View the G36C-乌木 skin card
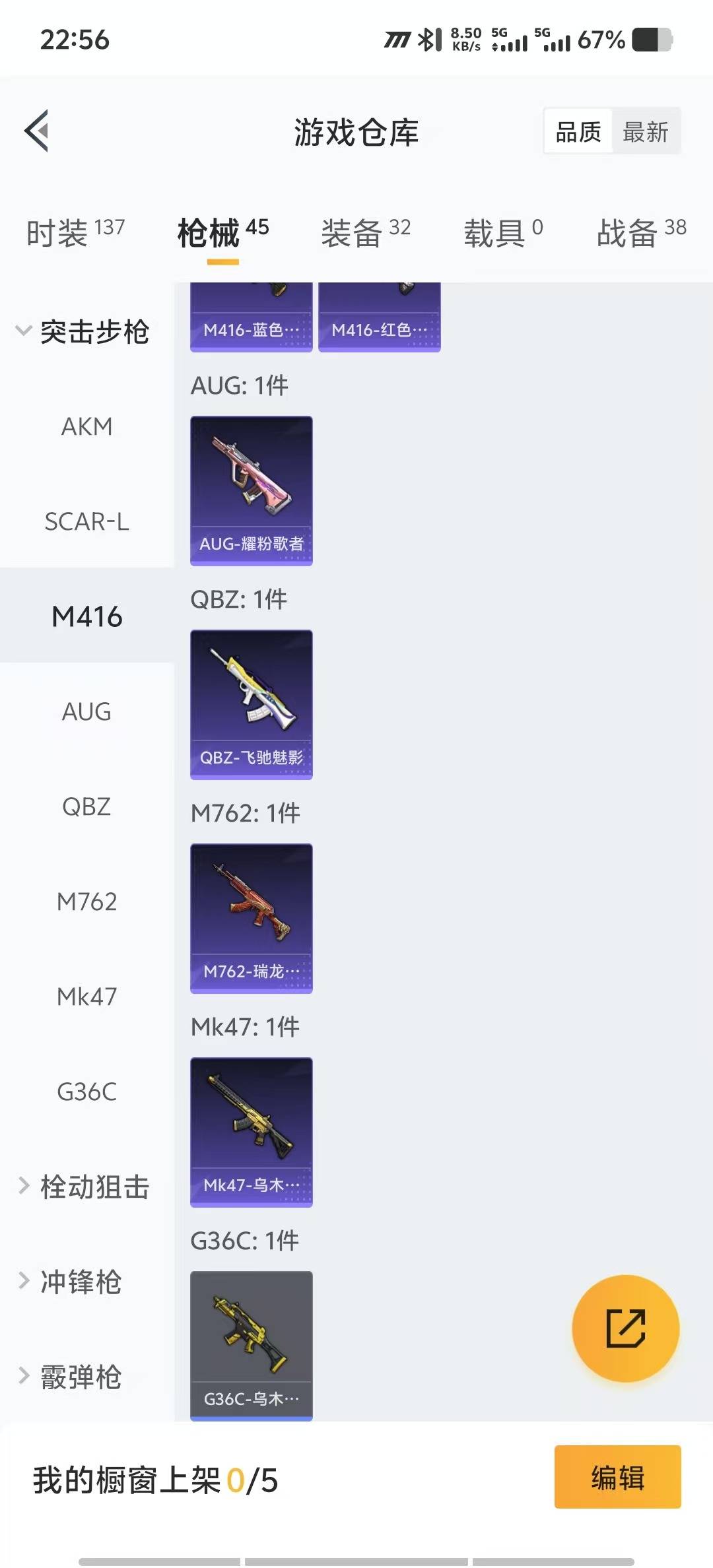The image size is (713, 1568). click(x=251, y=1345)
